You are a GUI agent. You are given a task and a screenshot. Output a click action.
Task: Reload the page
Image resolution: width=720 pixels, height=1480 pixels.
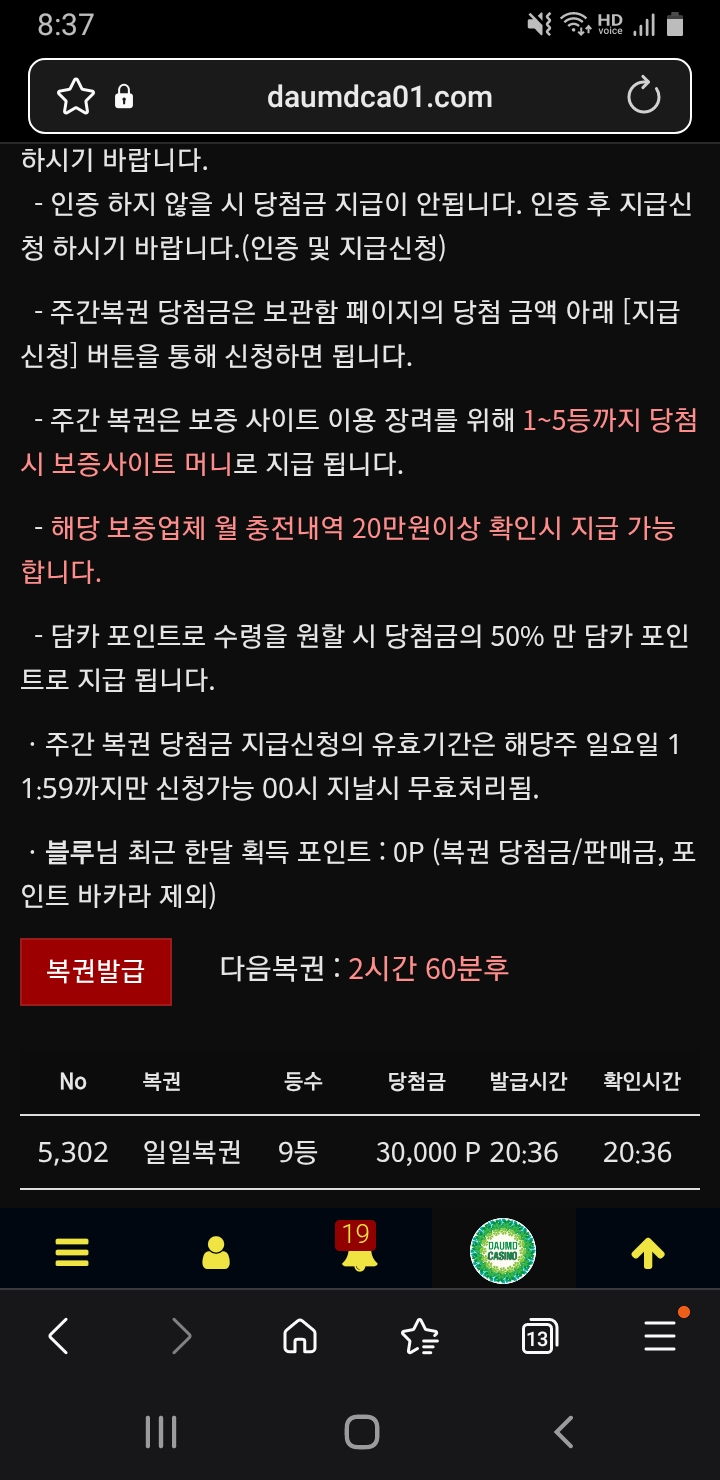pyautogui.click(x=644, y=97)
